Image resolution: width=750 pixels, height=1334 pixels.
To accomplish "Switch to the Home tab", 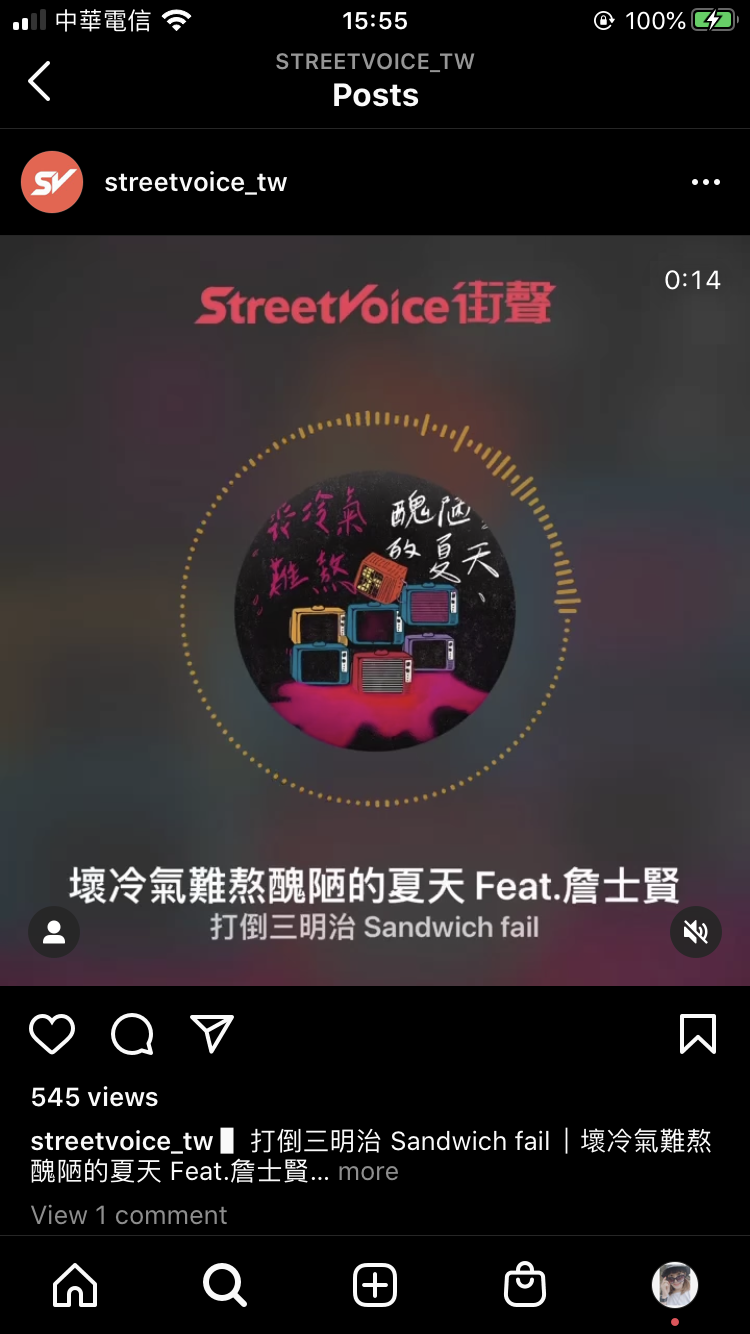I will 75,1285.
